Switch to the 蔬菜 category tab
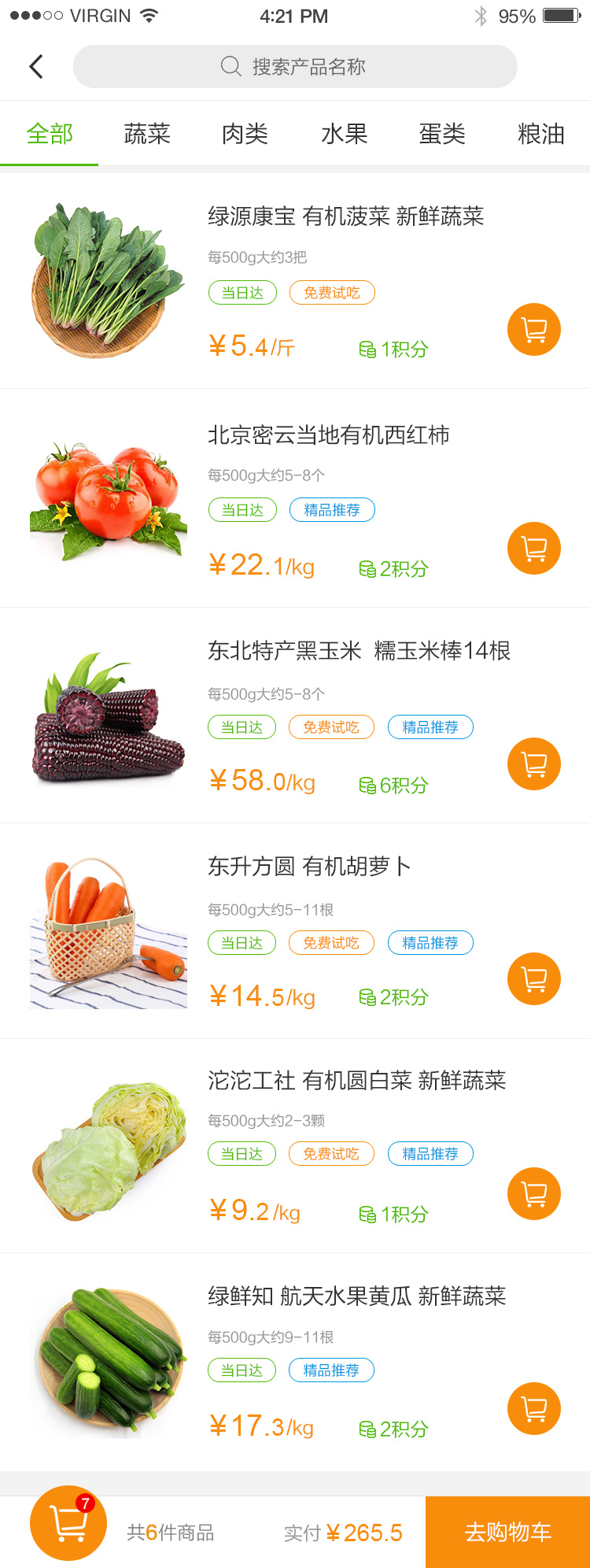The height and width of the screenshot is (1568, 590). point(147,134)
